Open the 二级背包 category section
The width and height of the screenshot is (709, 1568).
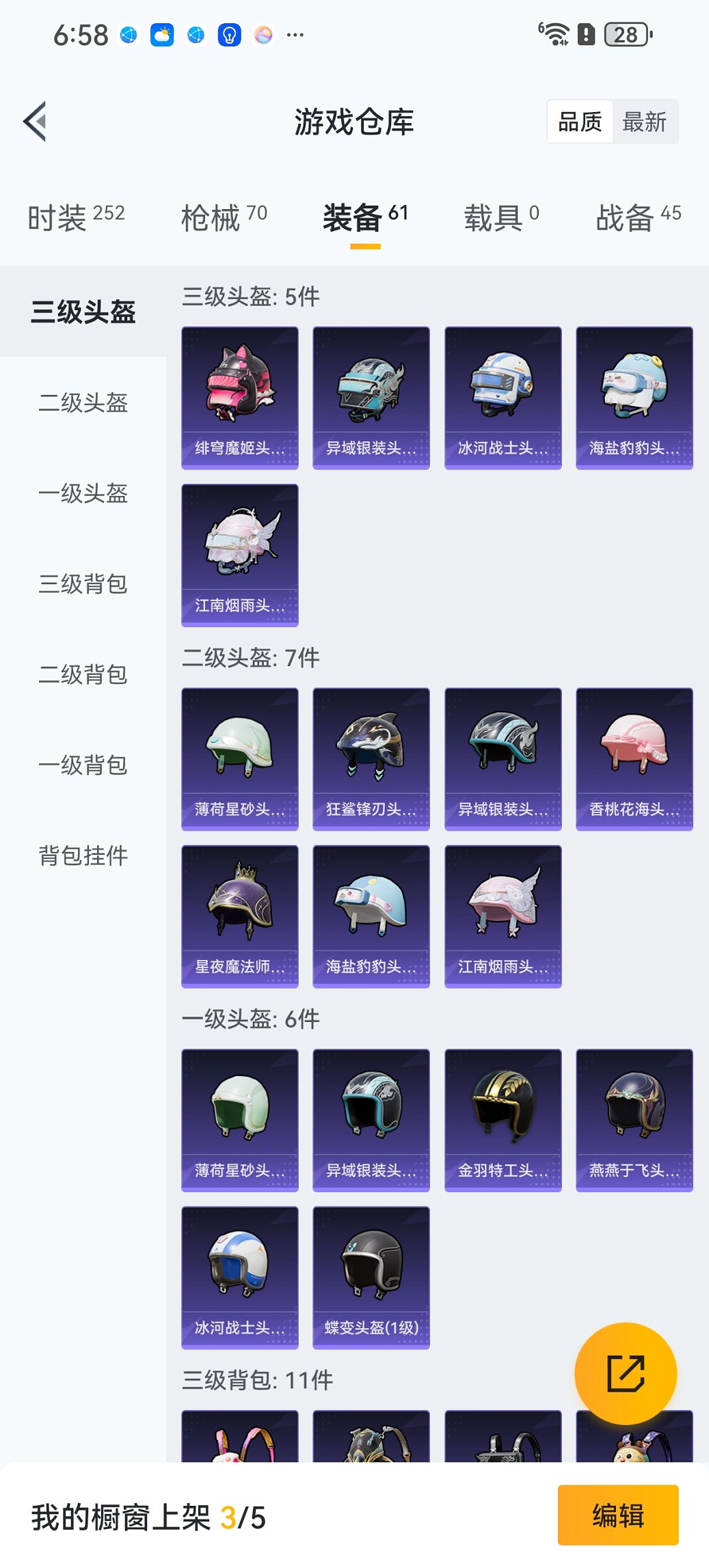(x=83, y=675)
